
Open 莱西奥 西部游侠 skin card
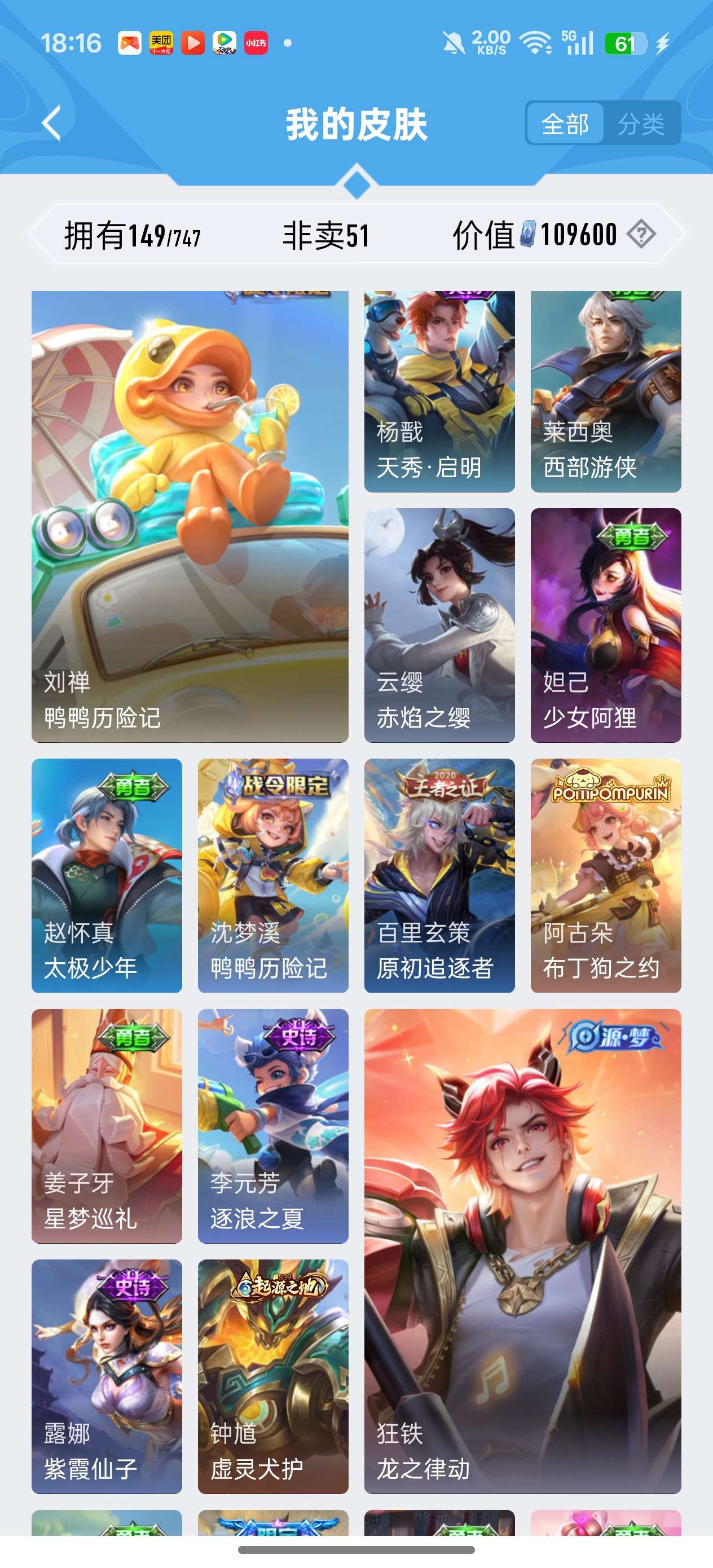(605, 391)
